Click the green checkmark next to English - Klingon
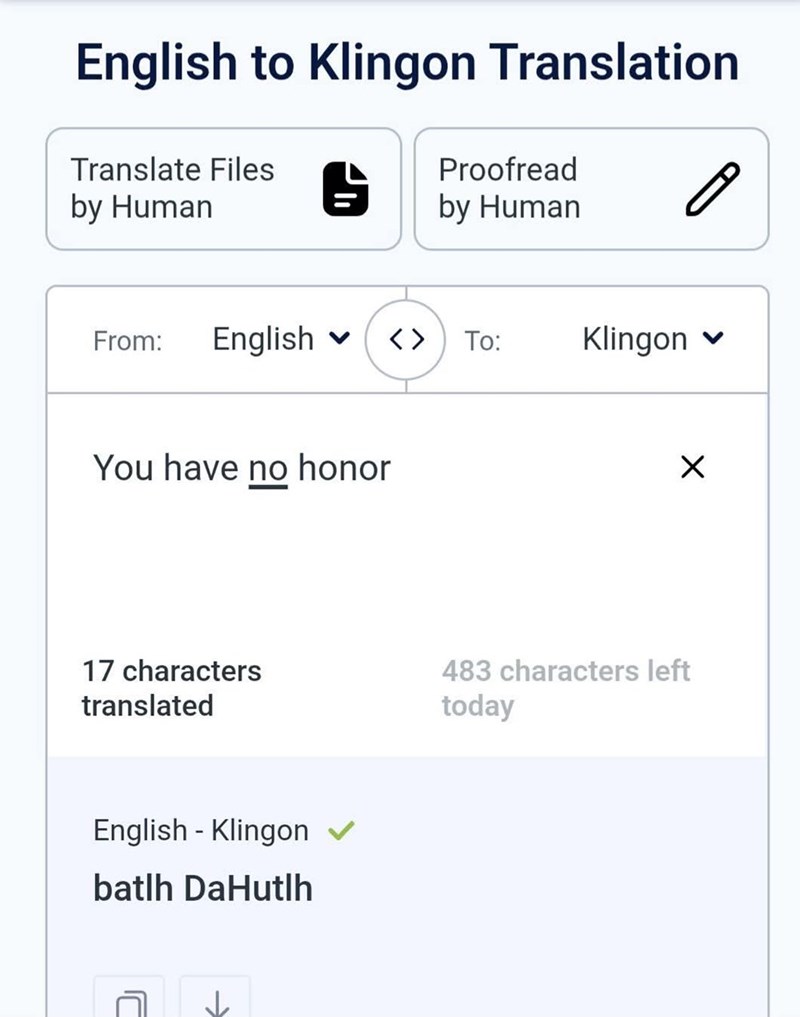 coord(341,830)
